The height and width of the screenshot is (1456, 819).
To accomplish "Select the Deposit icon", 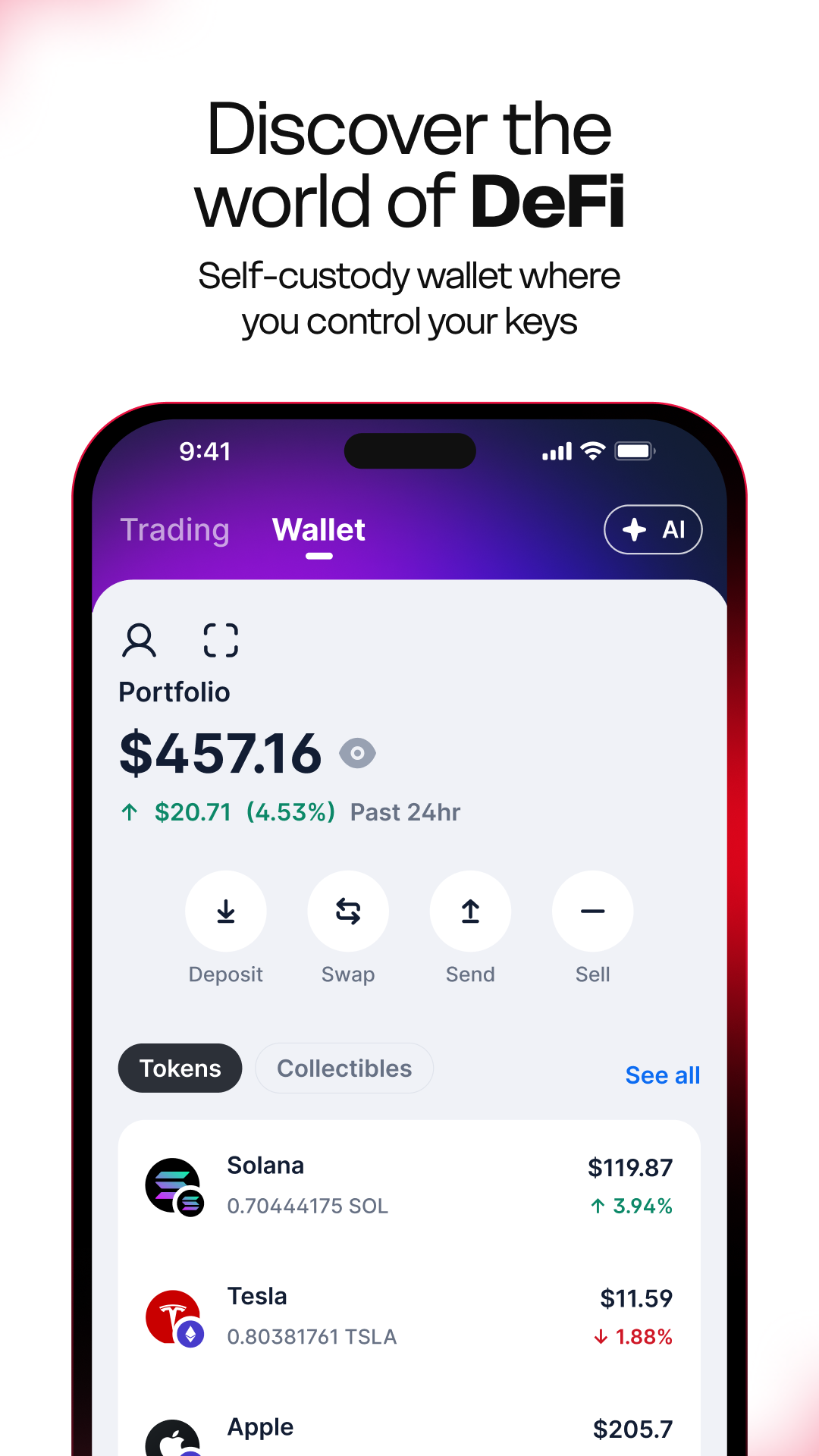I will [226, 911].
